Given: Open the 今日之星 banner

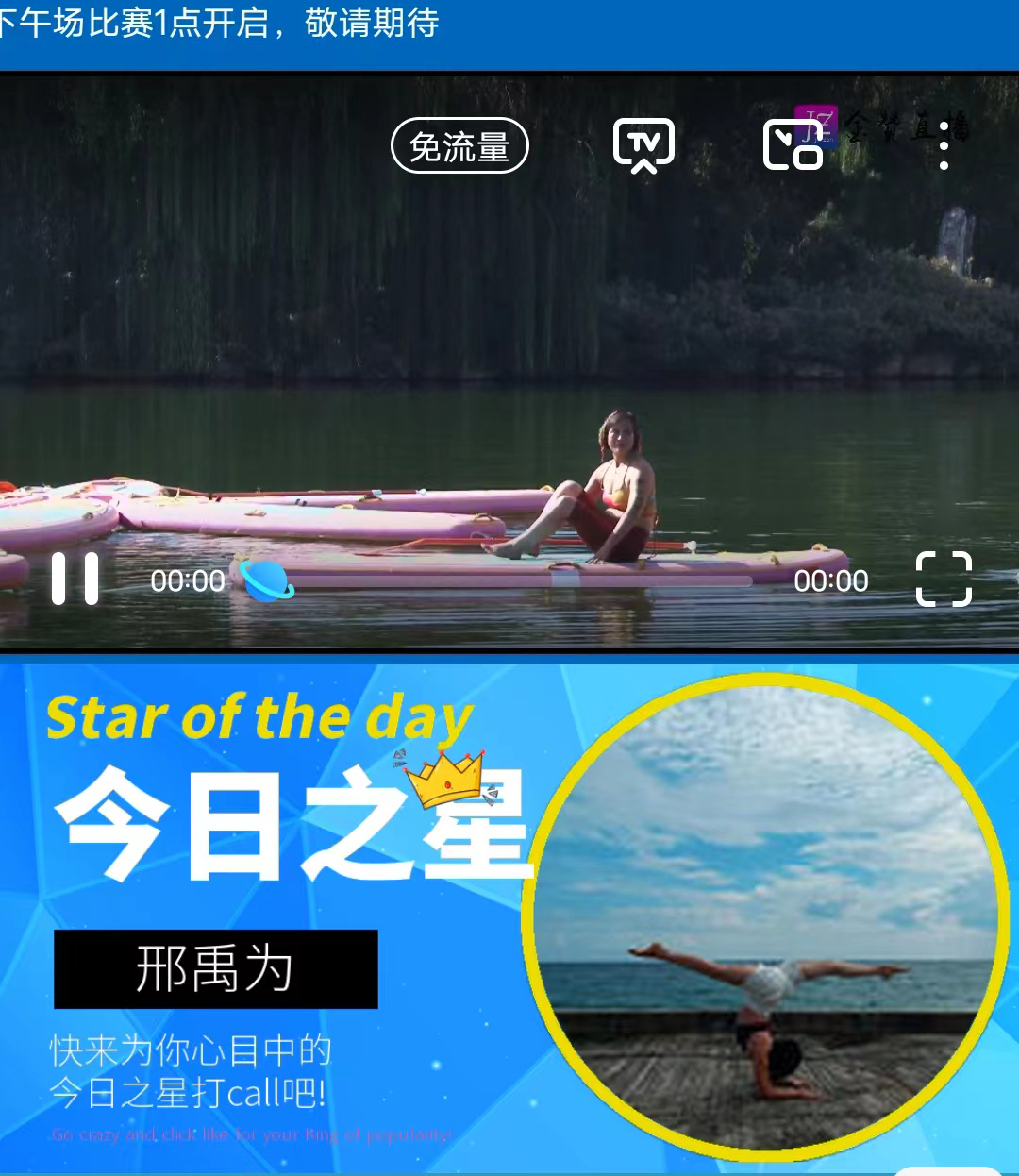Looking at the screenshot, I should click(x=509, y=917).
